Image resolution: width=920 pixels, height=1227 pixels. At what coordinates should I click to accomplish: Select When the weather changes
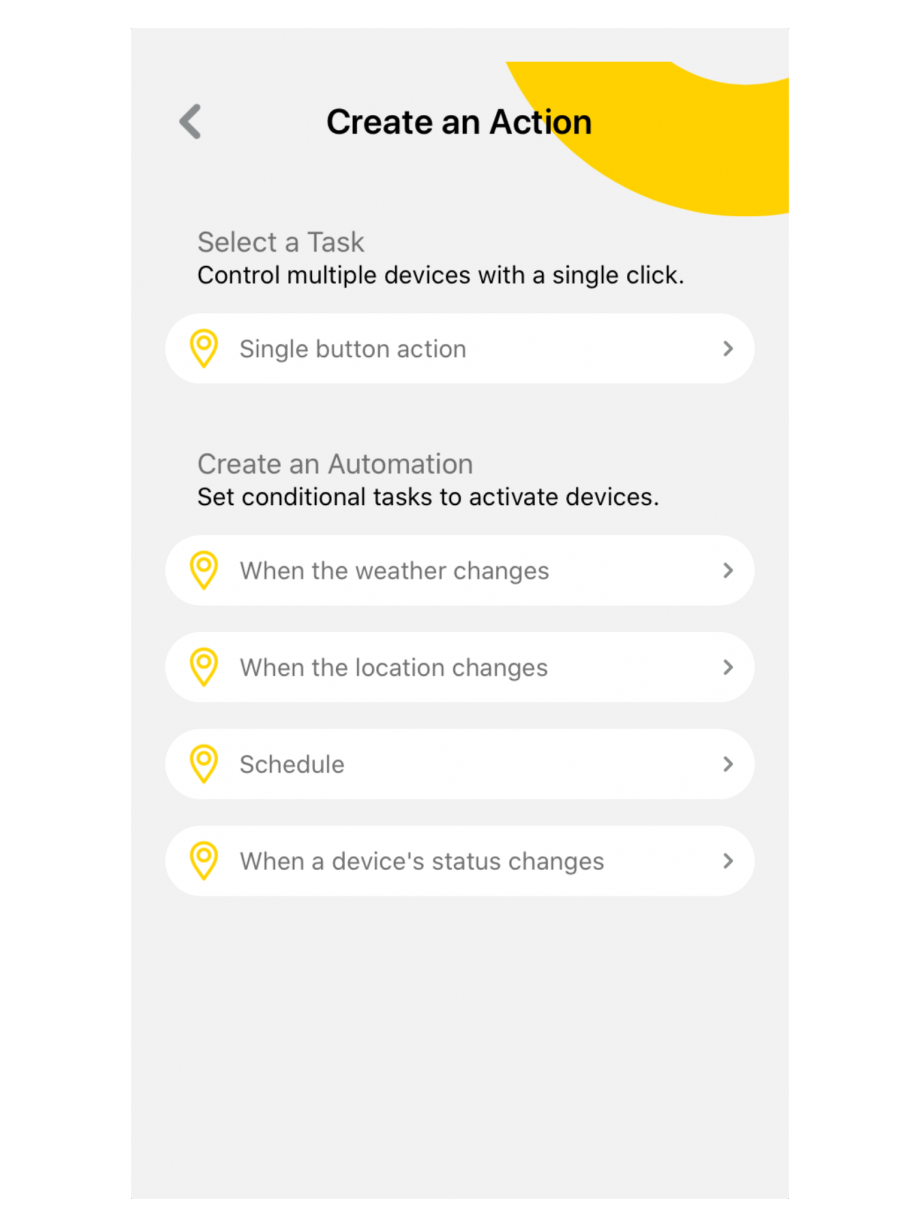click(459, 571)
